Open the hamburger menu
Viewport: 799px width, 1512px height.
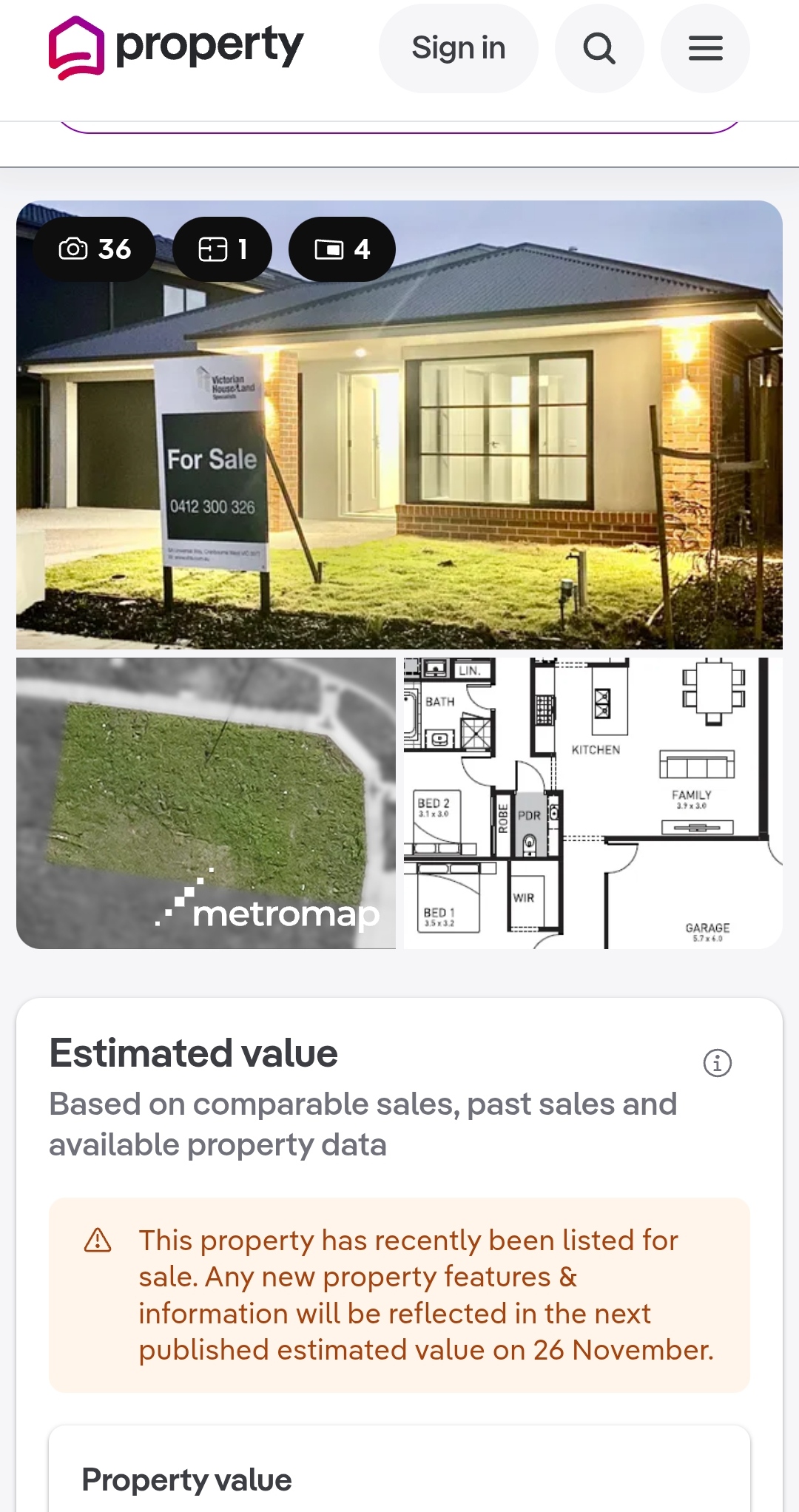705,49
